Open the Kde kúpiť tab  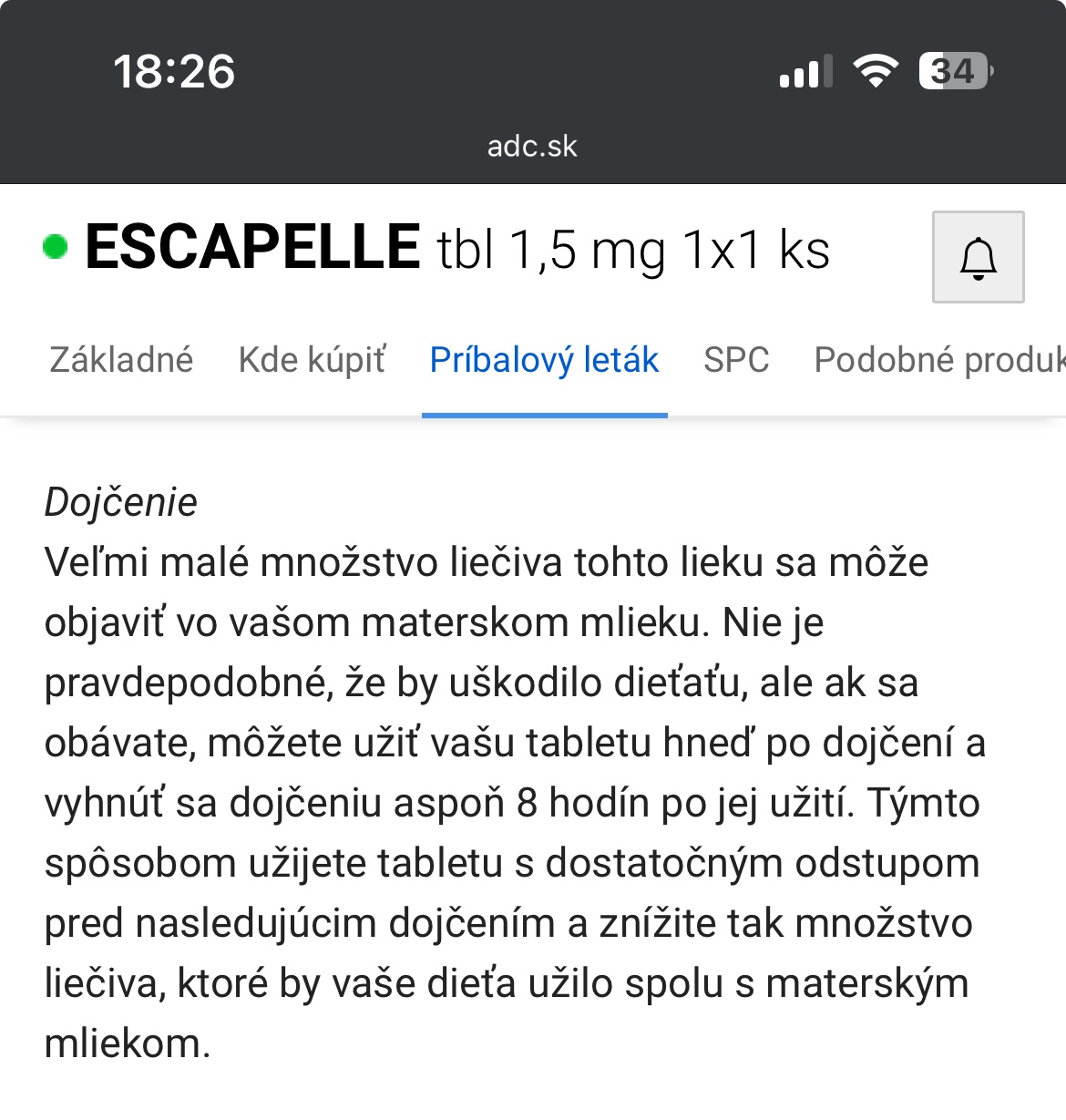312,360
